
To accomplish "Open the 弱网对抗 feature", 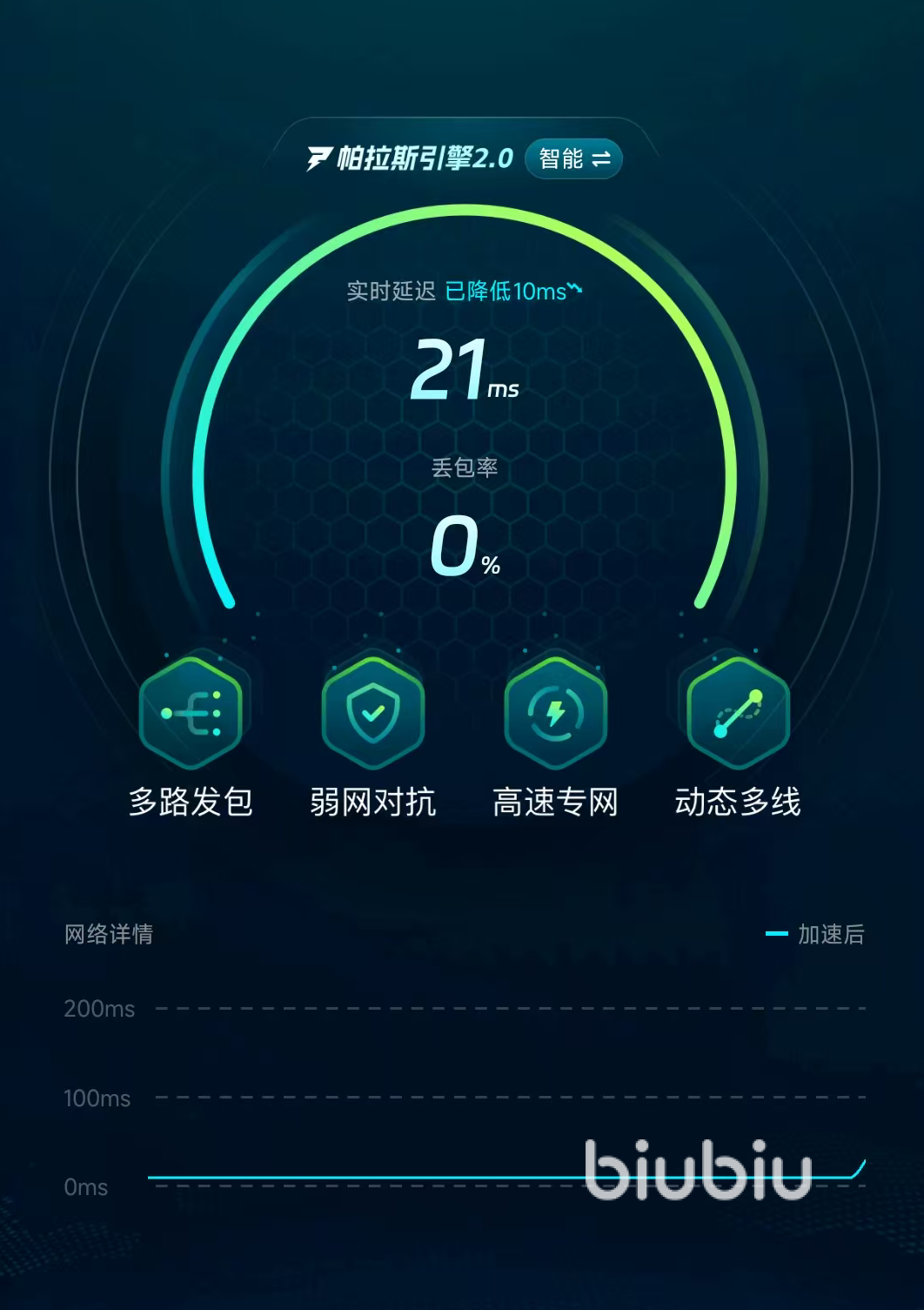I will coord(372,714).
